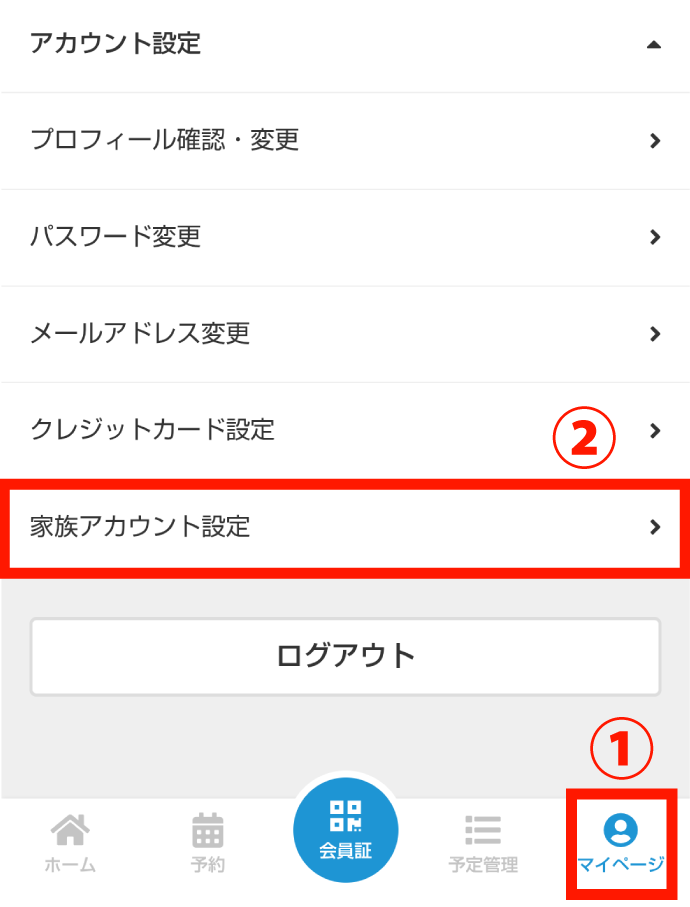Open 家族アカウント設定

tap(345, 526)
